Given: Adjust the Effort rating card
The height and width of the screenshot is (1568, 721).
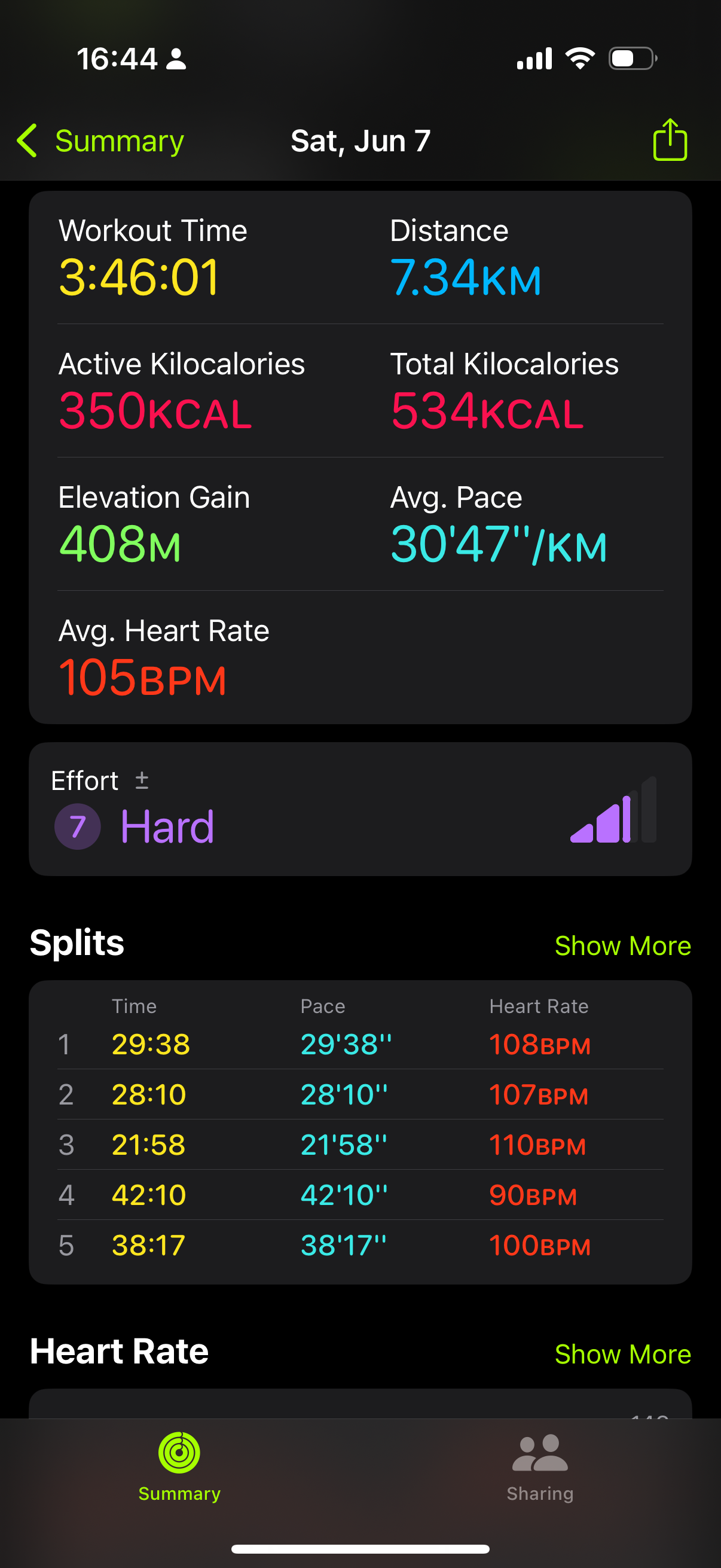Looking at the screenshot, I should (x=360, y=809).
